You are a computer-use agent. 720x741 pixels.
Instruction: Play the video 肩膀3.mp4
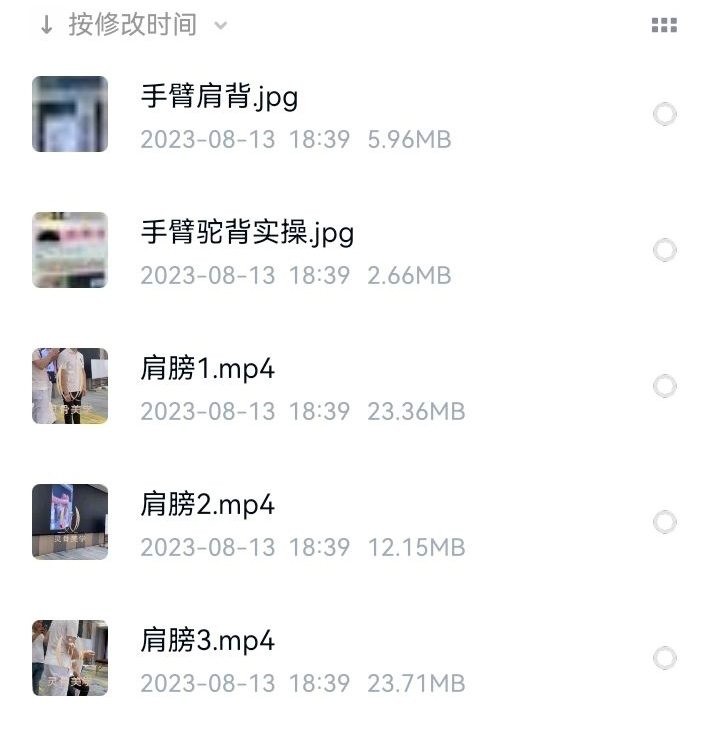[x=207, y=641]
